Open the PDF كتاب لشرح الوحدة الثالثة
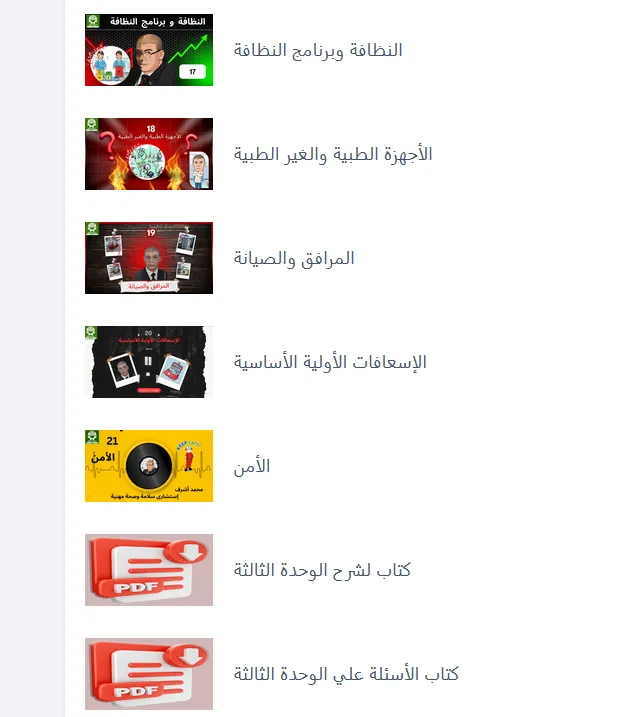 point(322,570)
